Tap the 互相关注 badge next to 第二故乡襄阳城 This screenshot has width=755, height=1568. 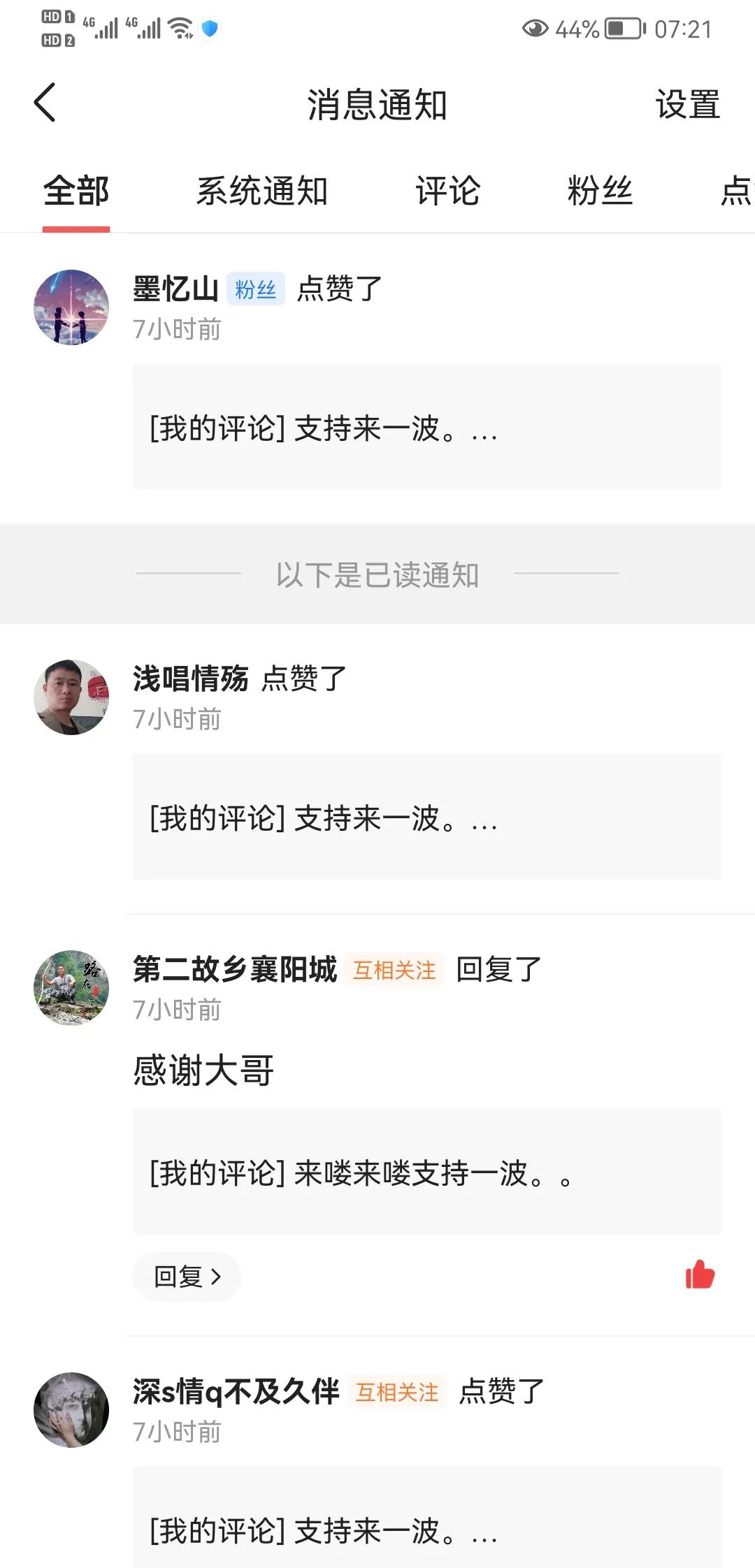tap(392, 969)
